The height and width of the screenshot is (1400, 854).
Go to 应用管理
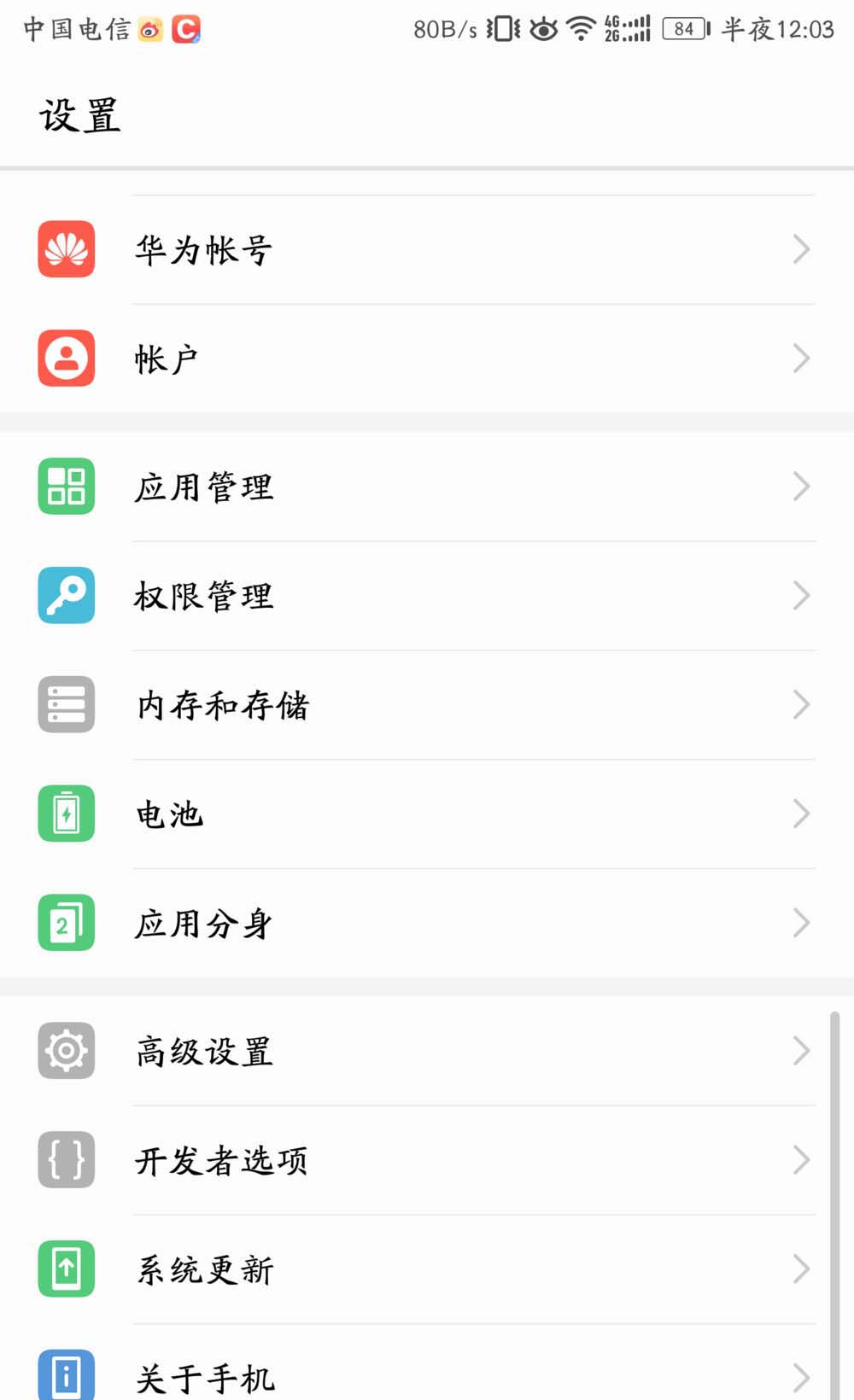pyautogui.click(x=427, y=487)
